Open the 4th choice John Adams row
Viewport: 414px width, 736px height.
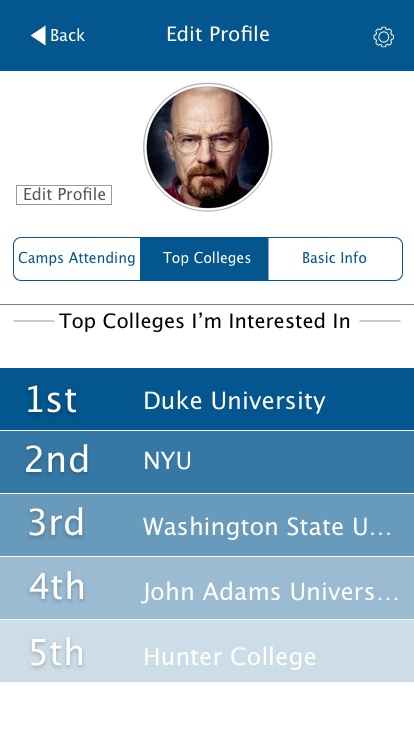click(207, 588)
